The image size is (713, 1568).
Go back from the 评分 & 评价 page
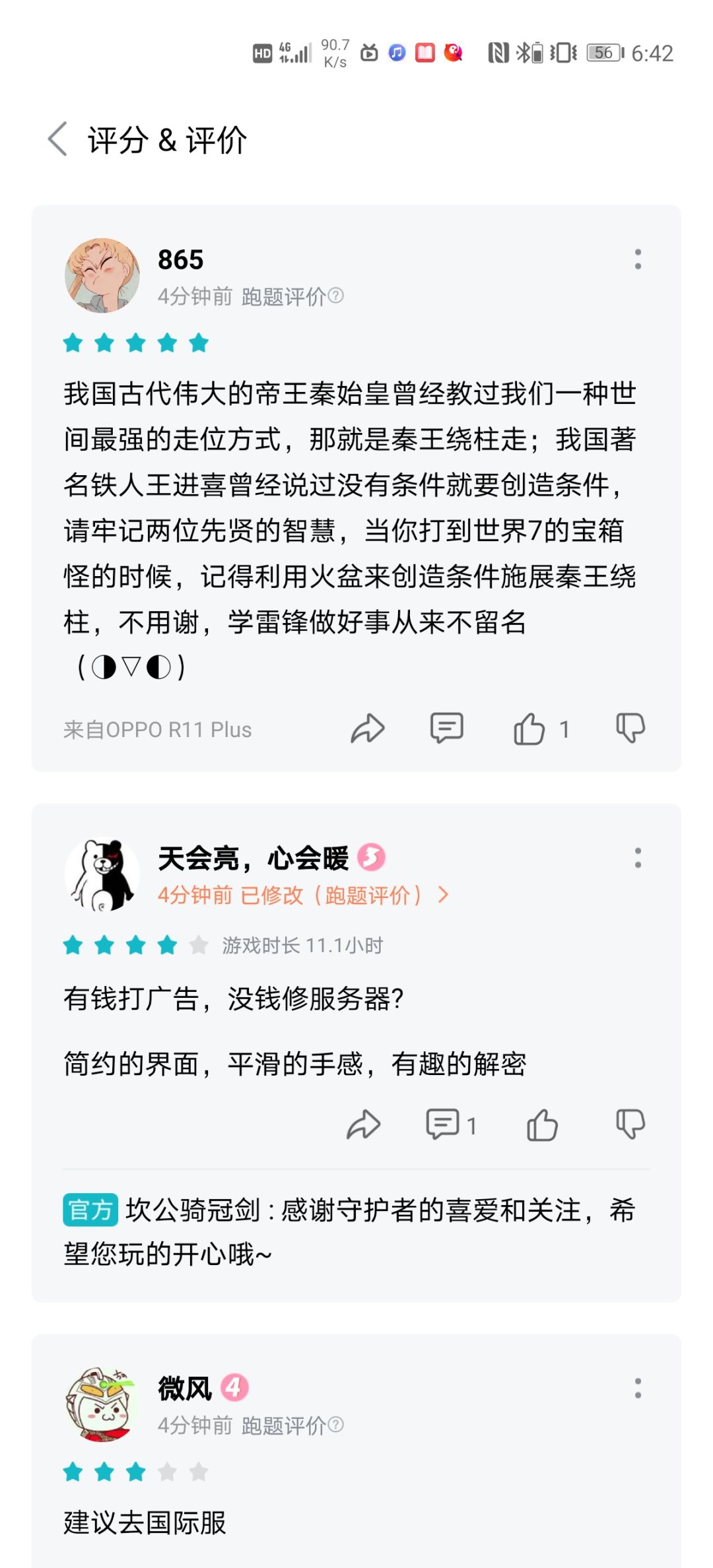tap(58, 139)
